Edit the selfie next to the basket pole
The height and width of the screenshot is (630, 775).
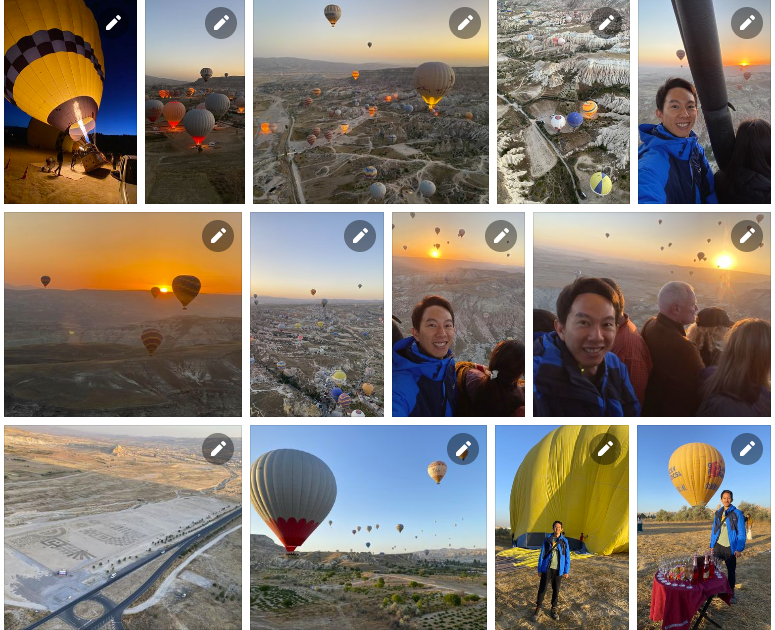click(746, 22)
